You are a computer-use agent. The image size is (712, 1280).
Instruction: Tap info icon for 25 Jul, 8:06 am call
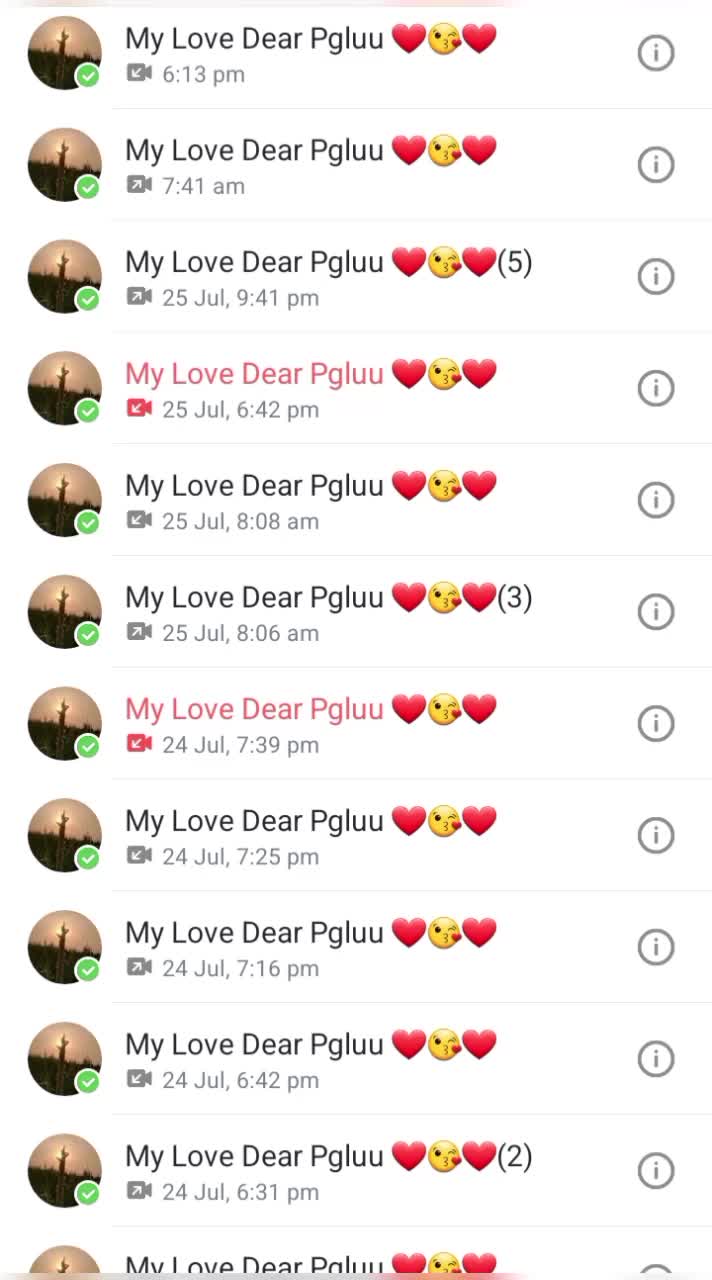(x=656, y=611)
